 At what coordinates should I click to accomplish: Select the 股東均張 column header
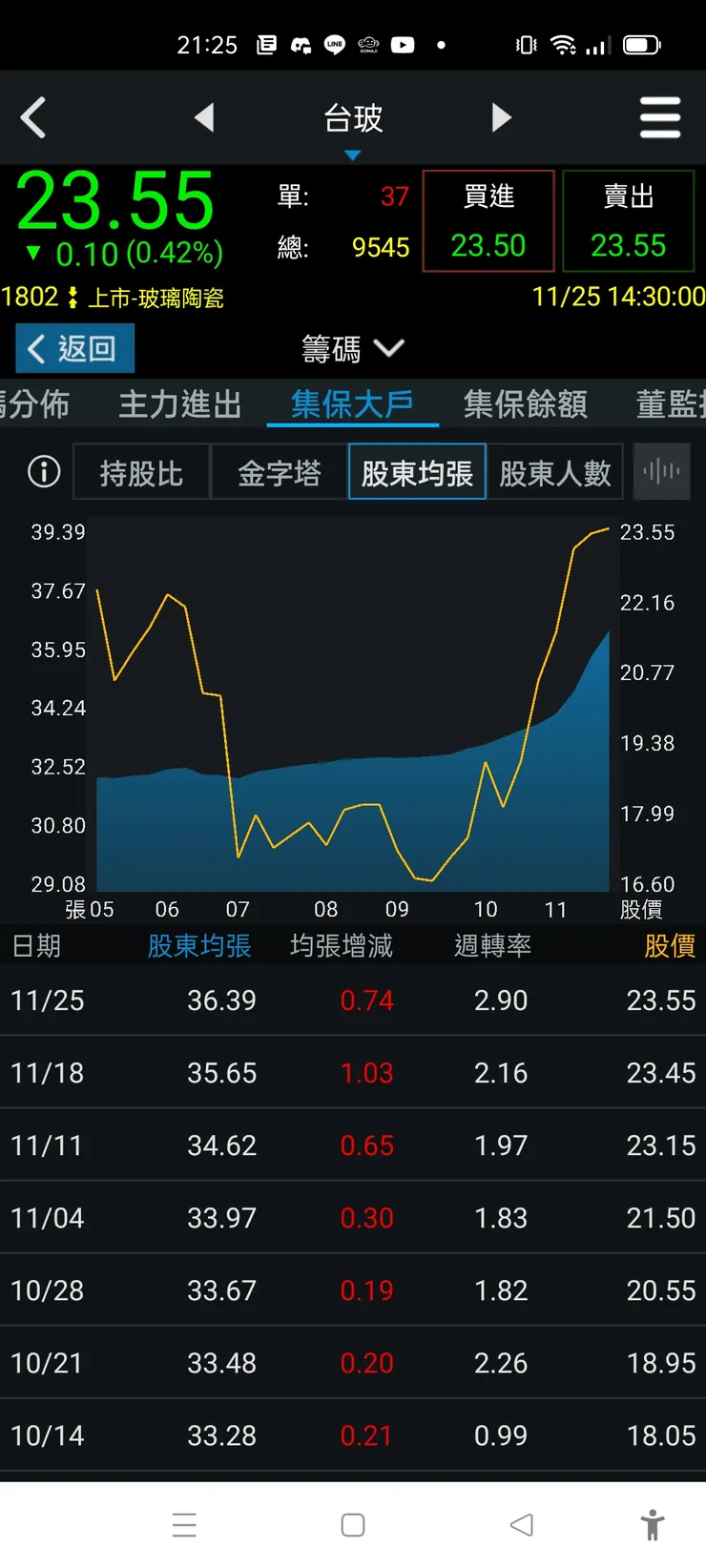(x=198, y=945)
